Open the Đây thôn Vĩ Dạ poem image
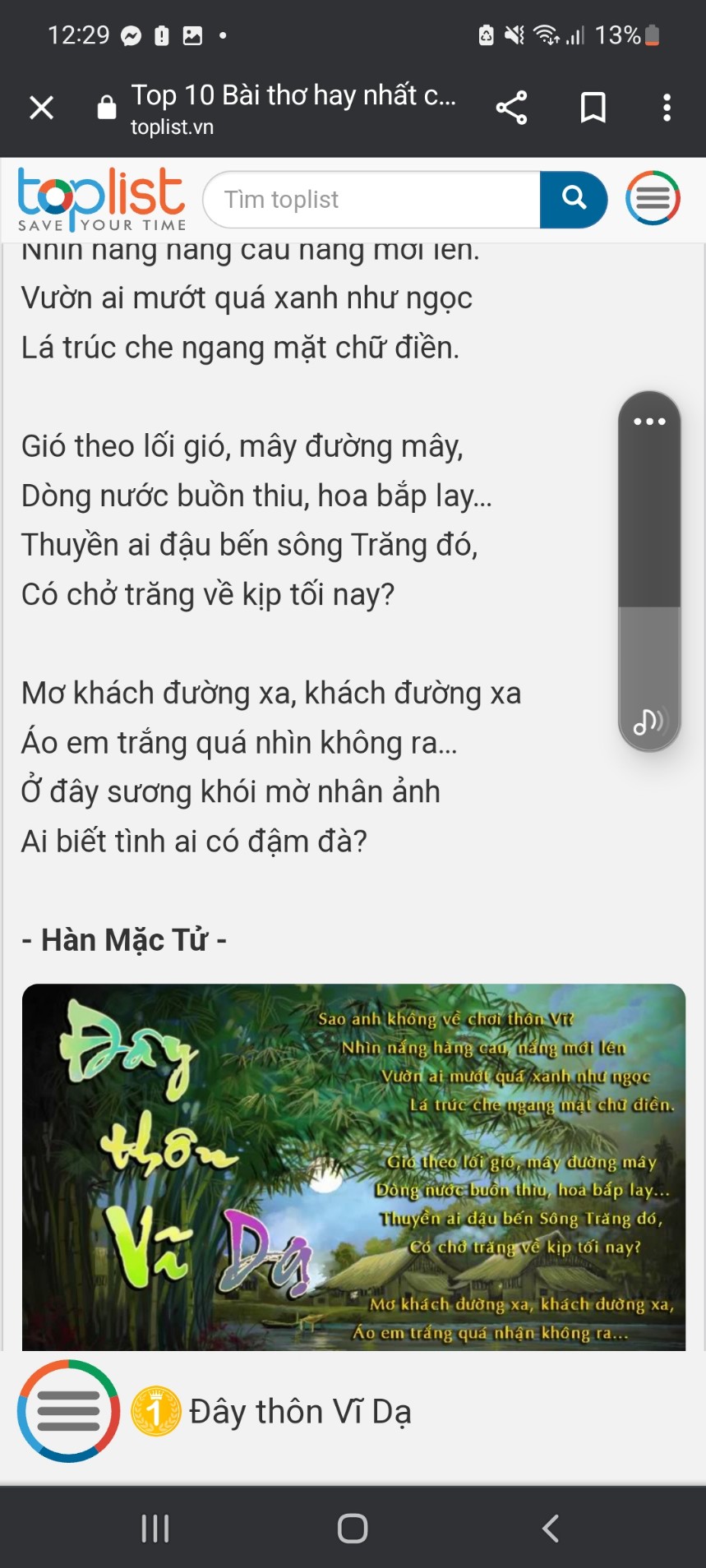 click(353, 1166)
